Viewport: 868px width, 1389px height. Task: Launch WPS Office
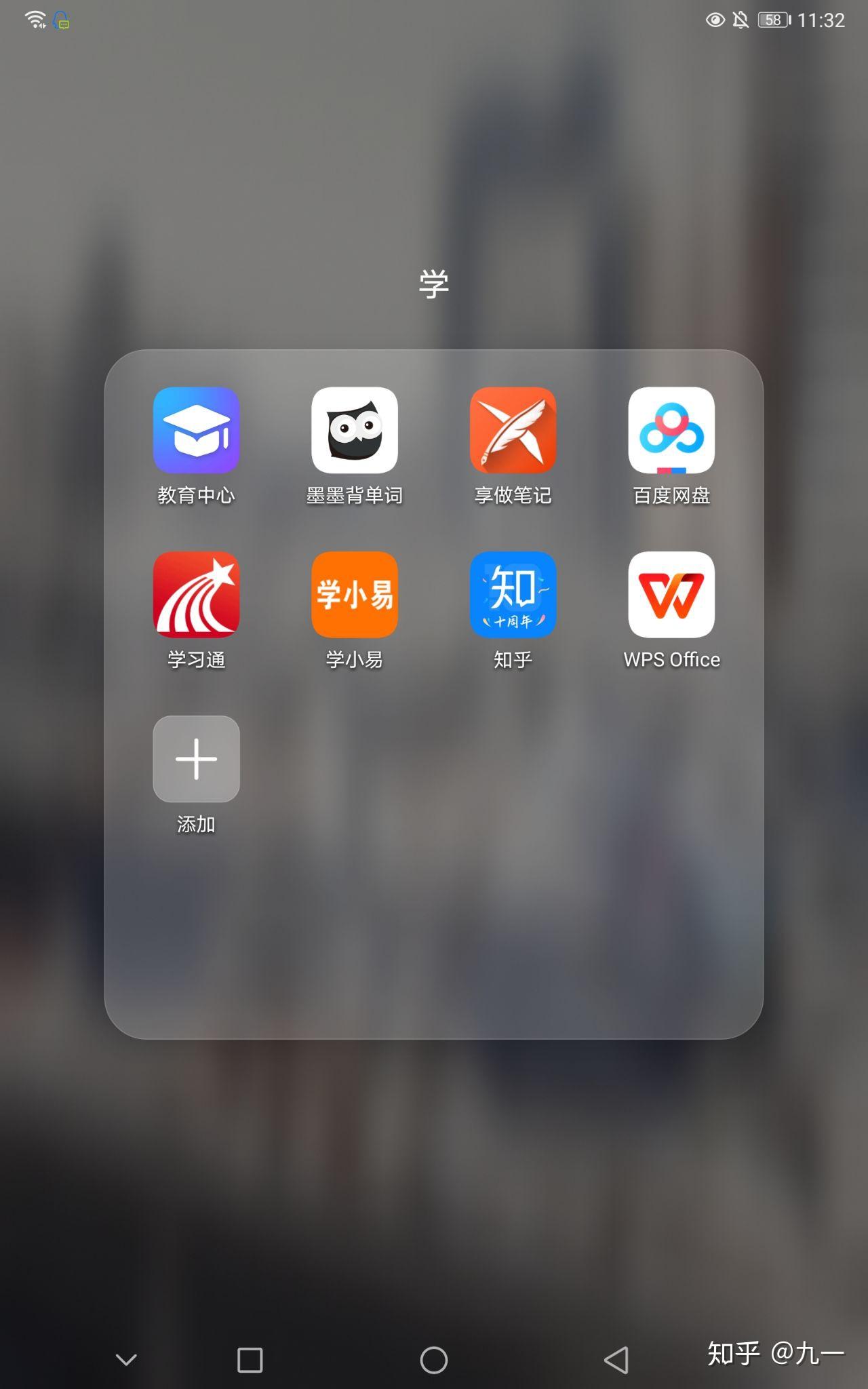tap(671, 594)
